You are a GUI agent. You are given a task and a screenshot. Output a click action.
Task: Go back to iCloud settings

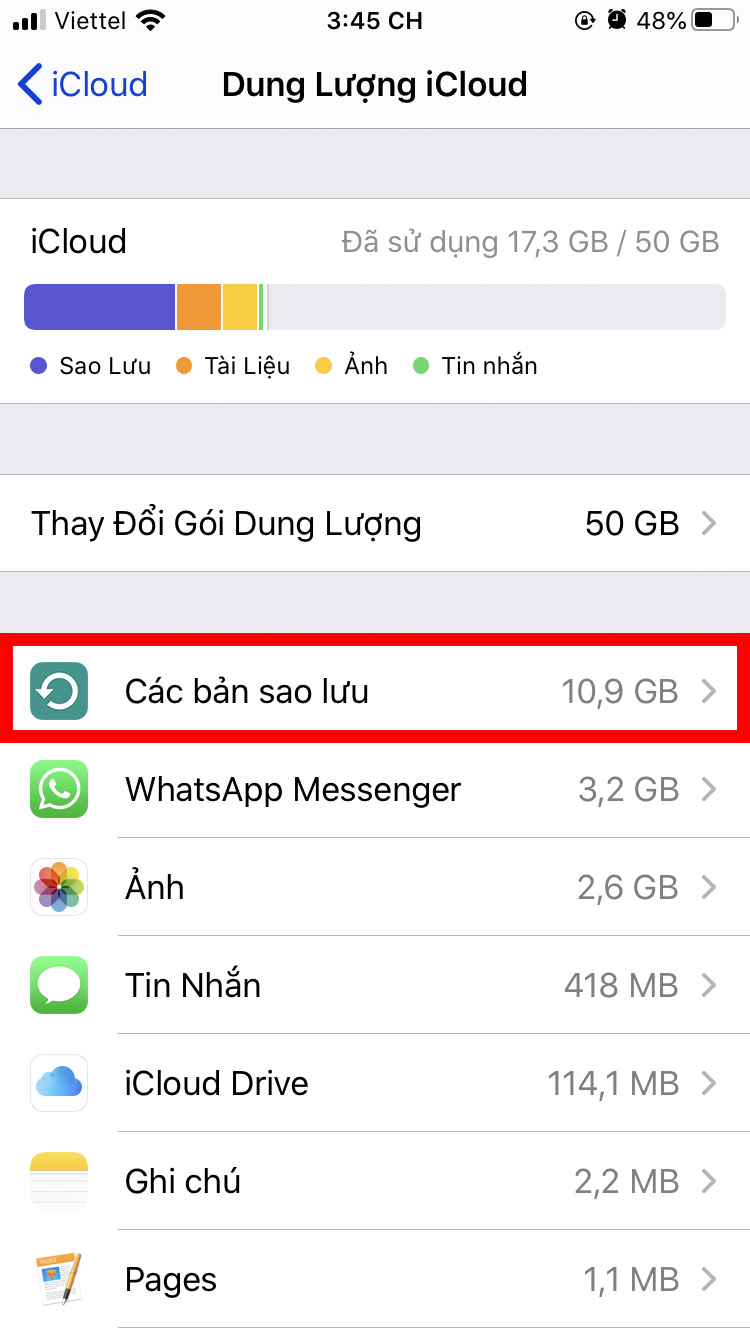tap(83, 85)
